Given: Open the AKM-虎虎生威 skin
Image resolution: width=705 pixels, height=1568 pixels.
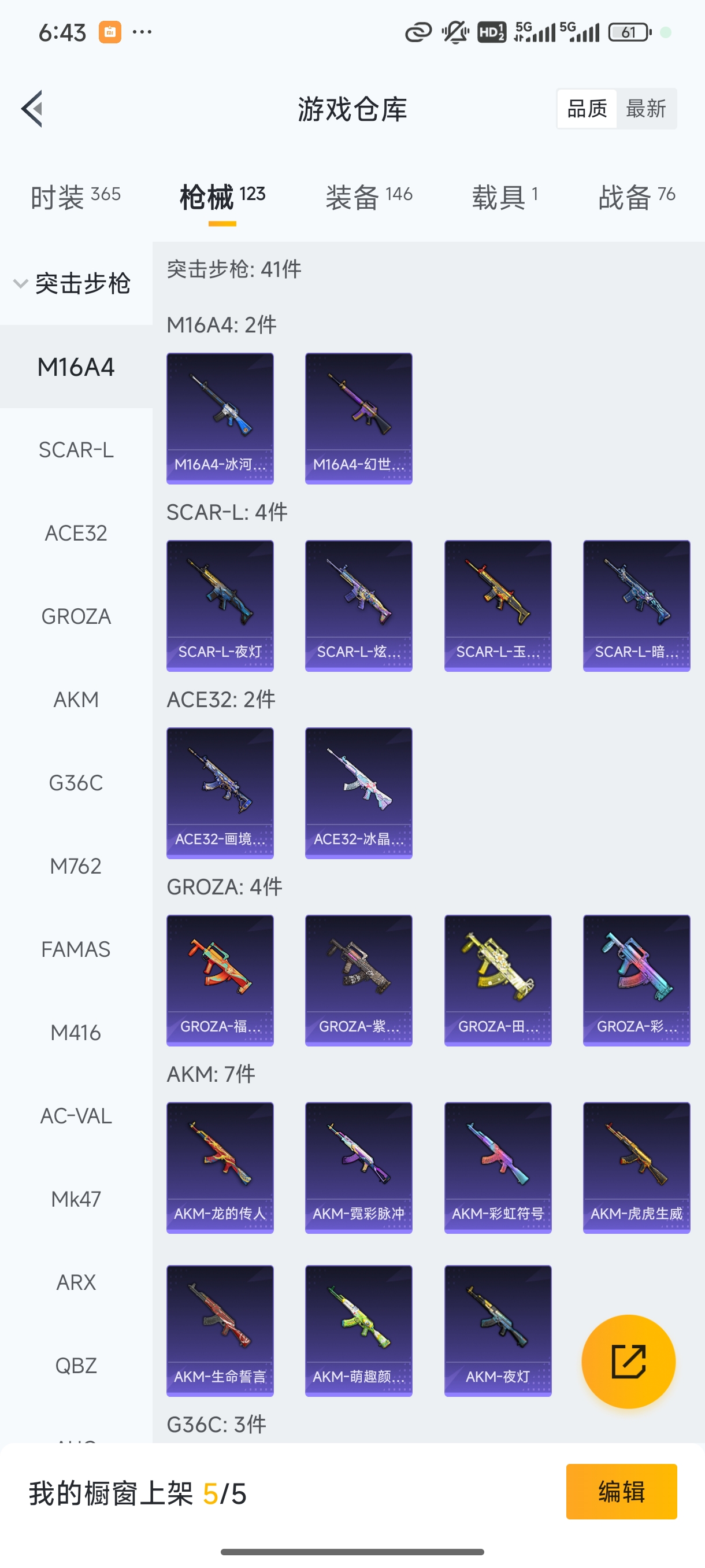Looking at the screenshot, I should [x=636, y=1167].
